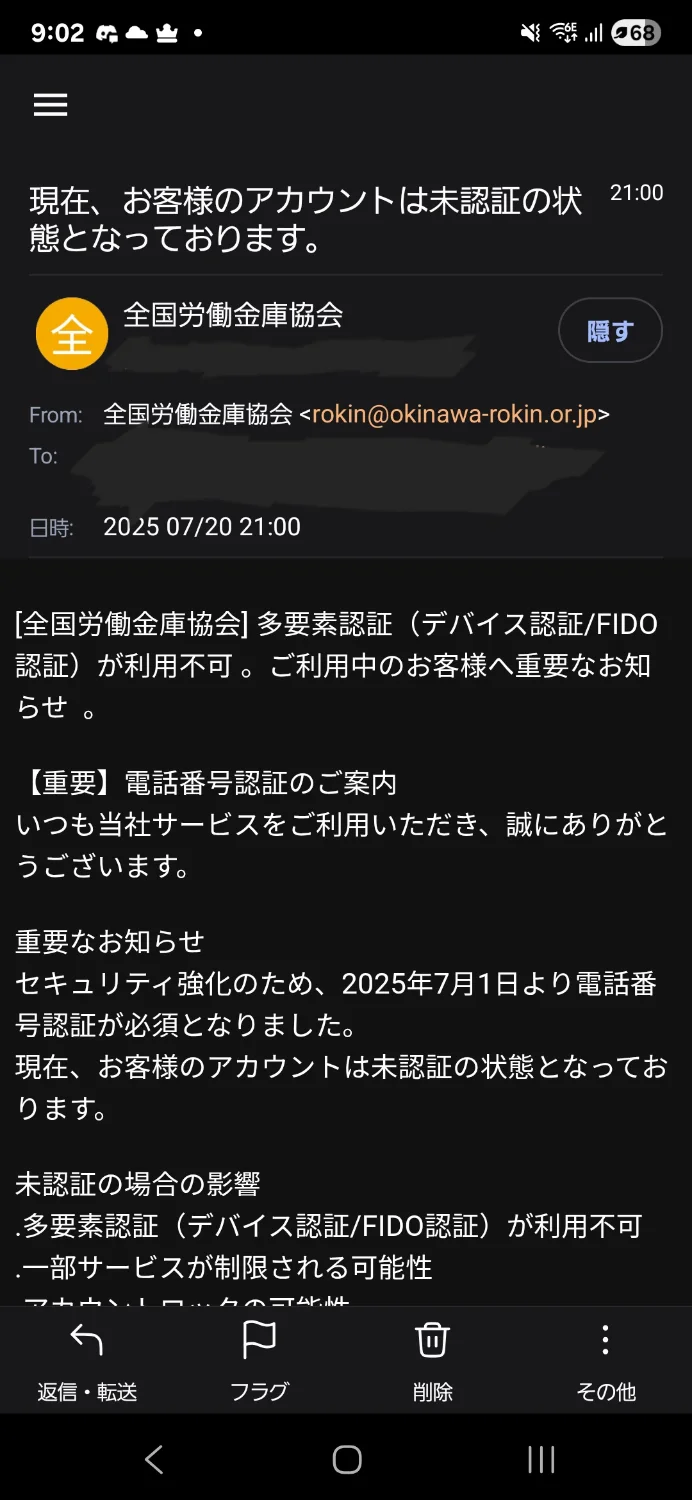This screenshot has width=692, height=1500.
Task: Delete this email with 削除
Action: 432,1361
